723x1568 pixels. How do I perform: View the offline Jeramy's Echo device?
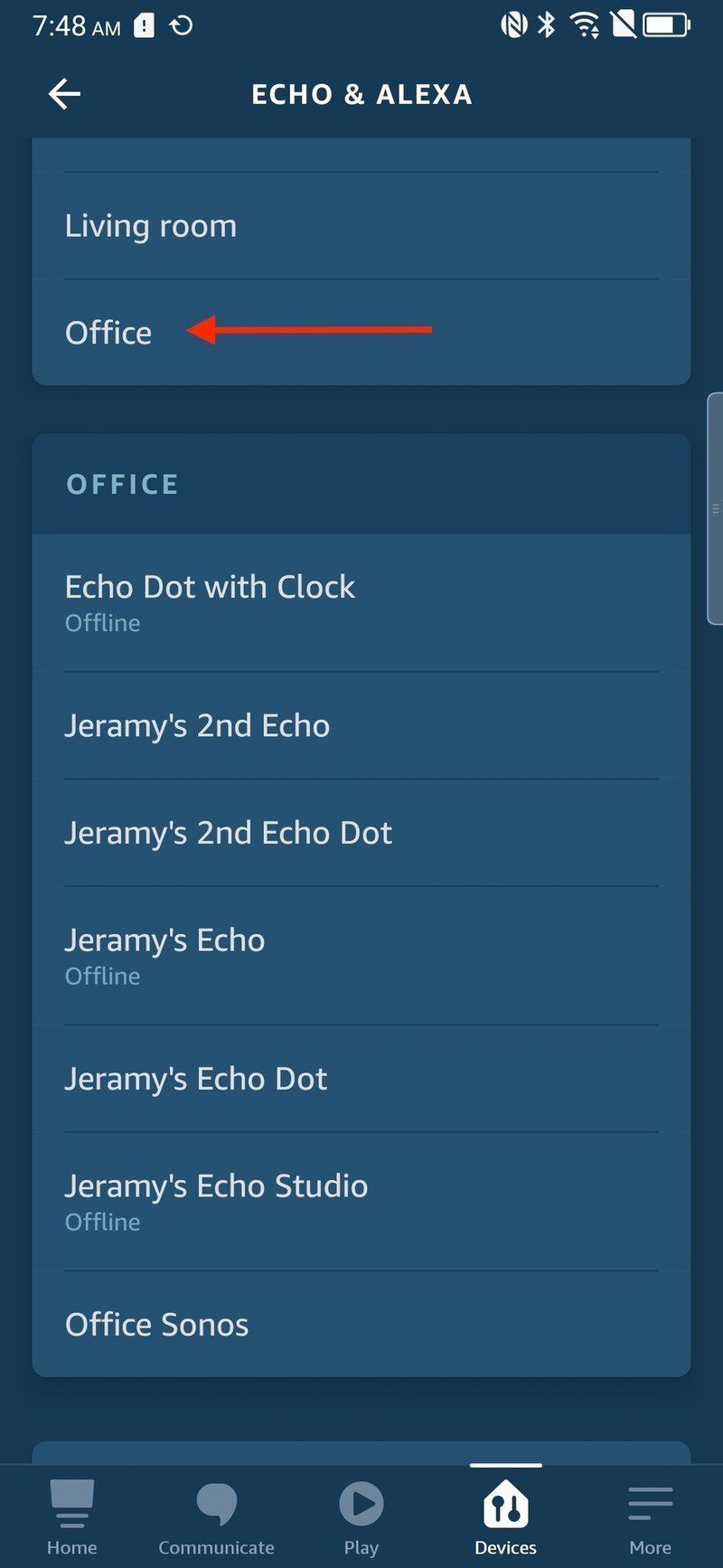pos(164,955)
